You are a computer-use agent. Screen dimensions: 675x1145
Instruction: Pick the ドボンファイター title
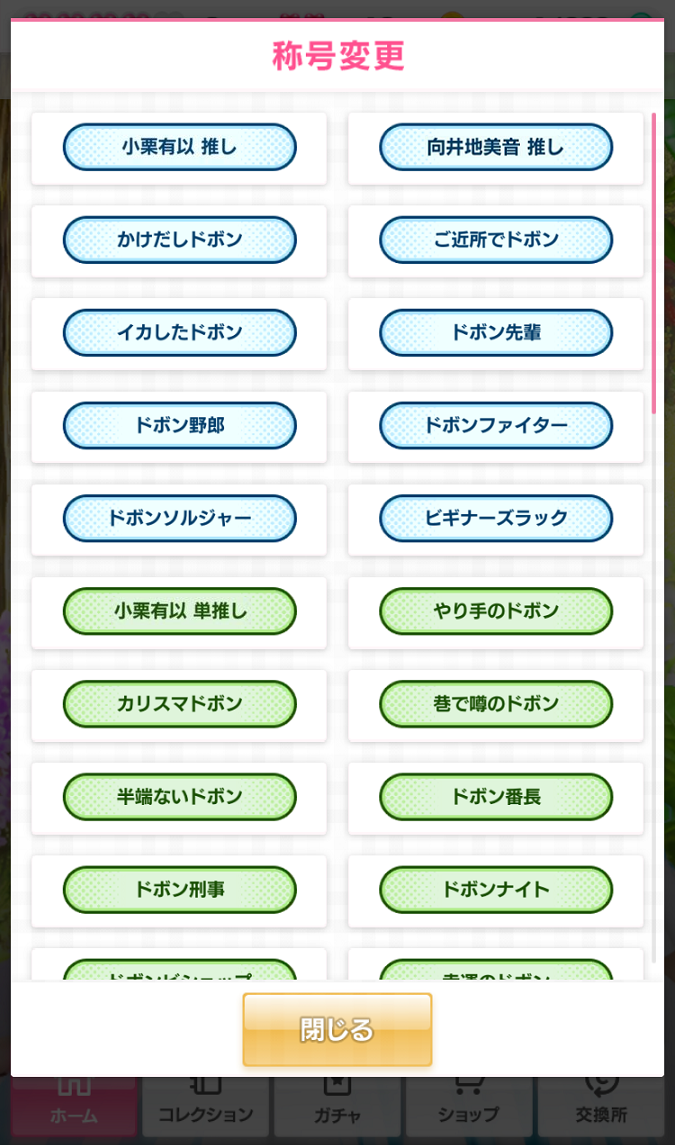[x=496, y=425]
